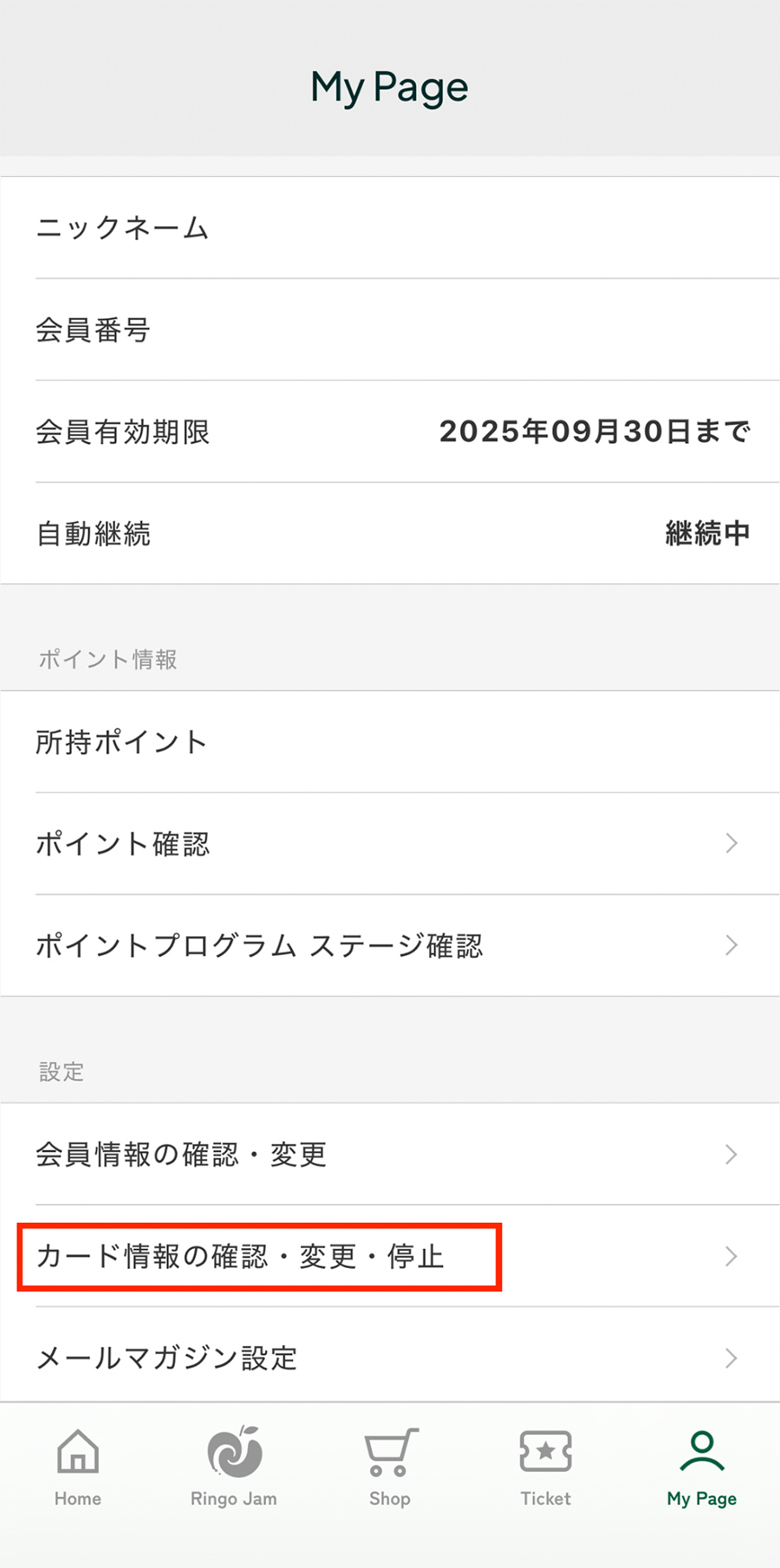Open ポイントプログラム ステージ確認
Viewport: 780px width, 1568px height.
390,946
